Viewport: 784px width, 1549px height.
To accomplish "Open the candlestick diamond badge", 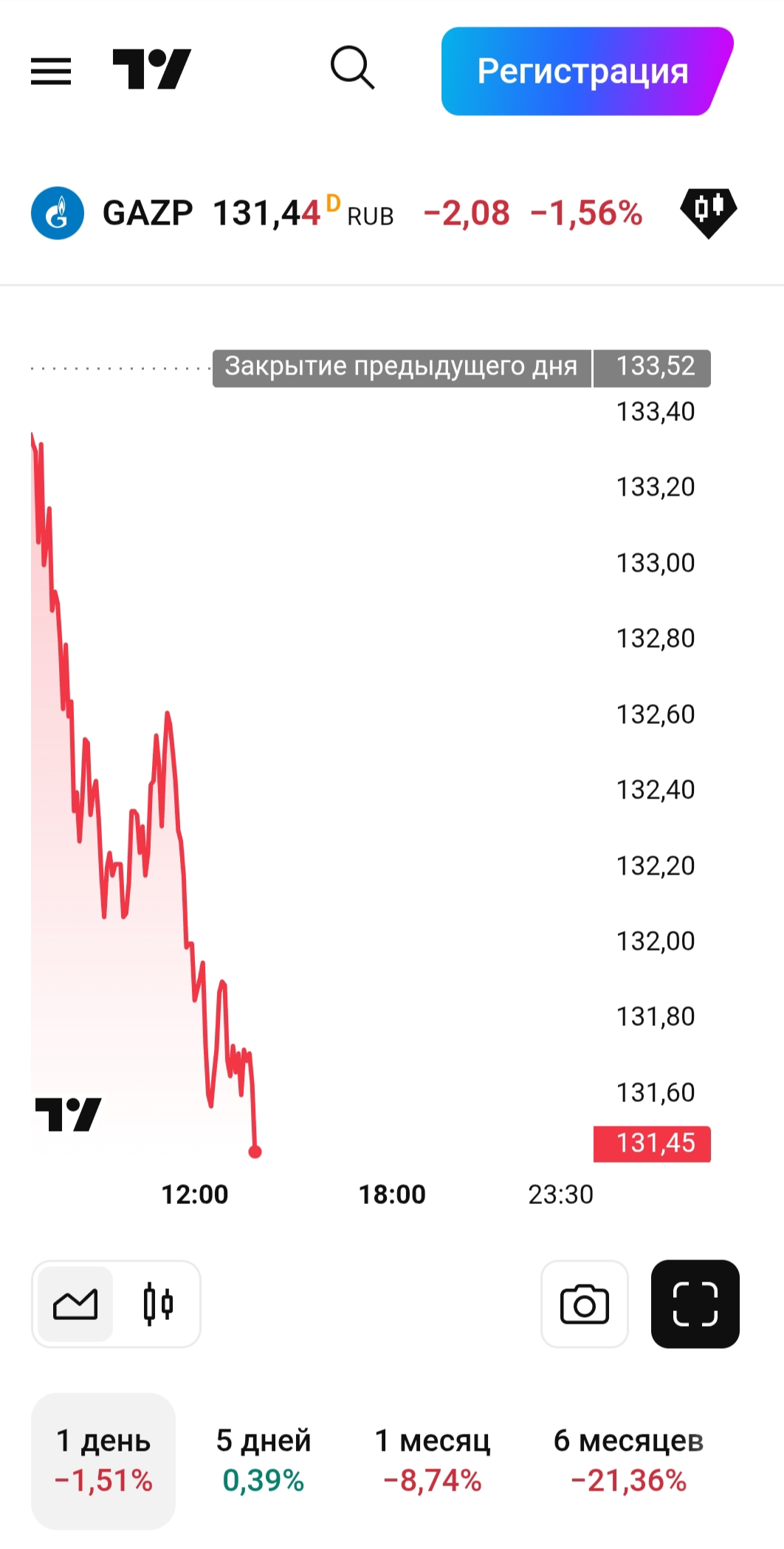I will 708,211.
